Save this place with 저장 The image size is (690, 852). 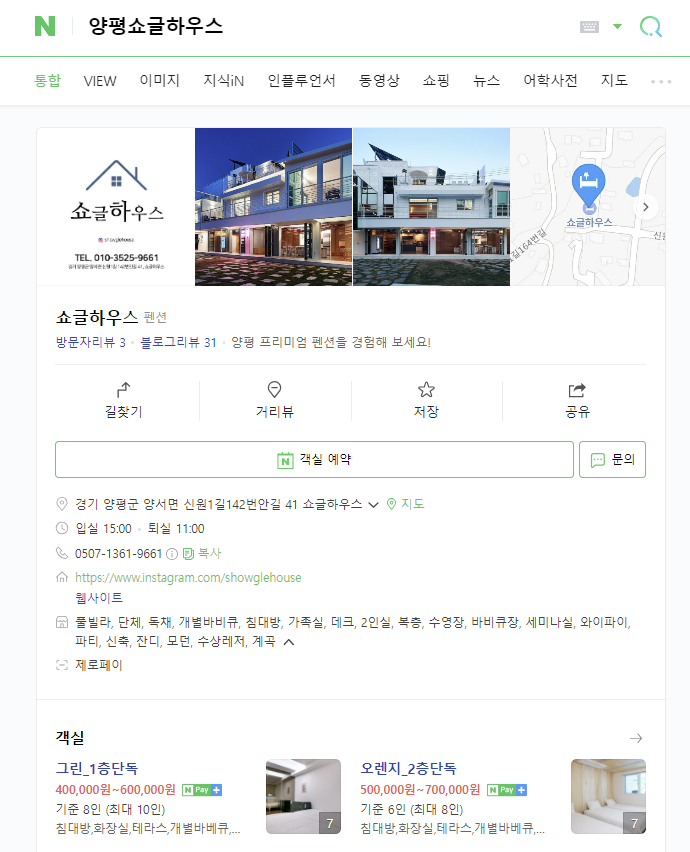tap(426, 400)
